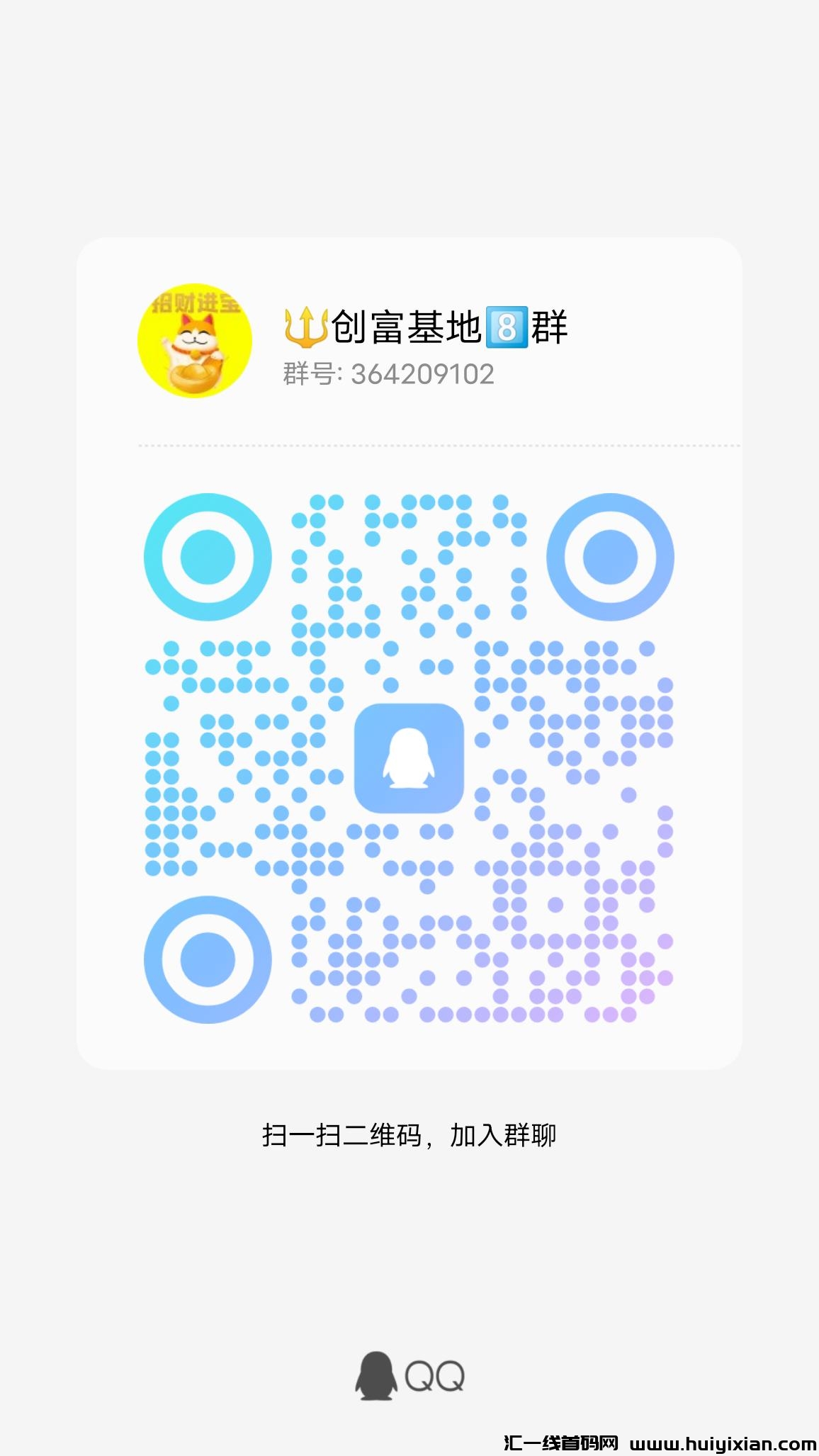Tap the 招财进宝 cat group avatar

tap(192, 340)
